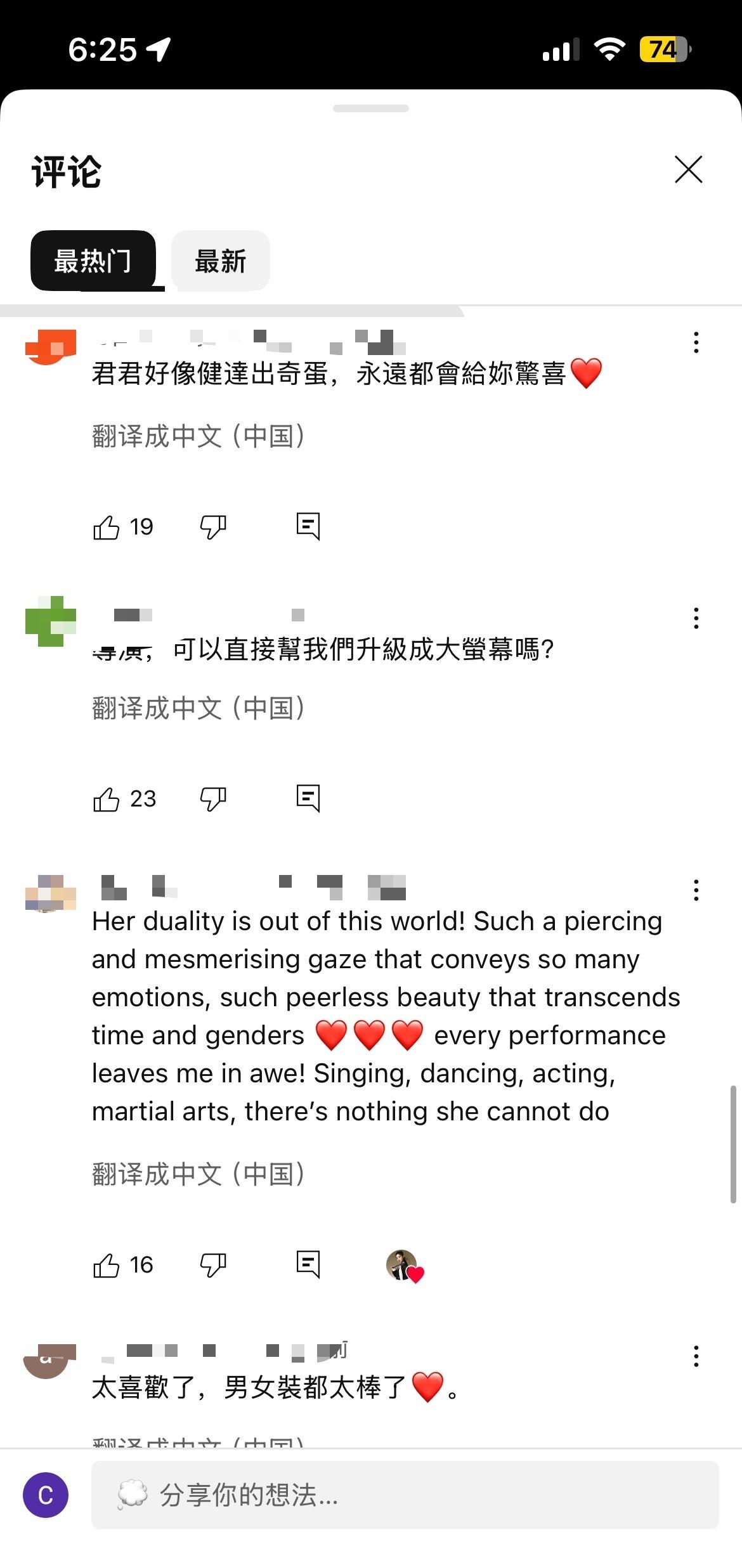This screenshot has height=1568, width=742.
Task: Like the comment with 19 likes
Action: pos(106,527)
